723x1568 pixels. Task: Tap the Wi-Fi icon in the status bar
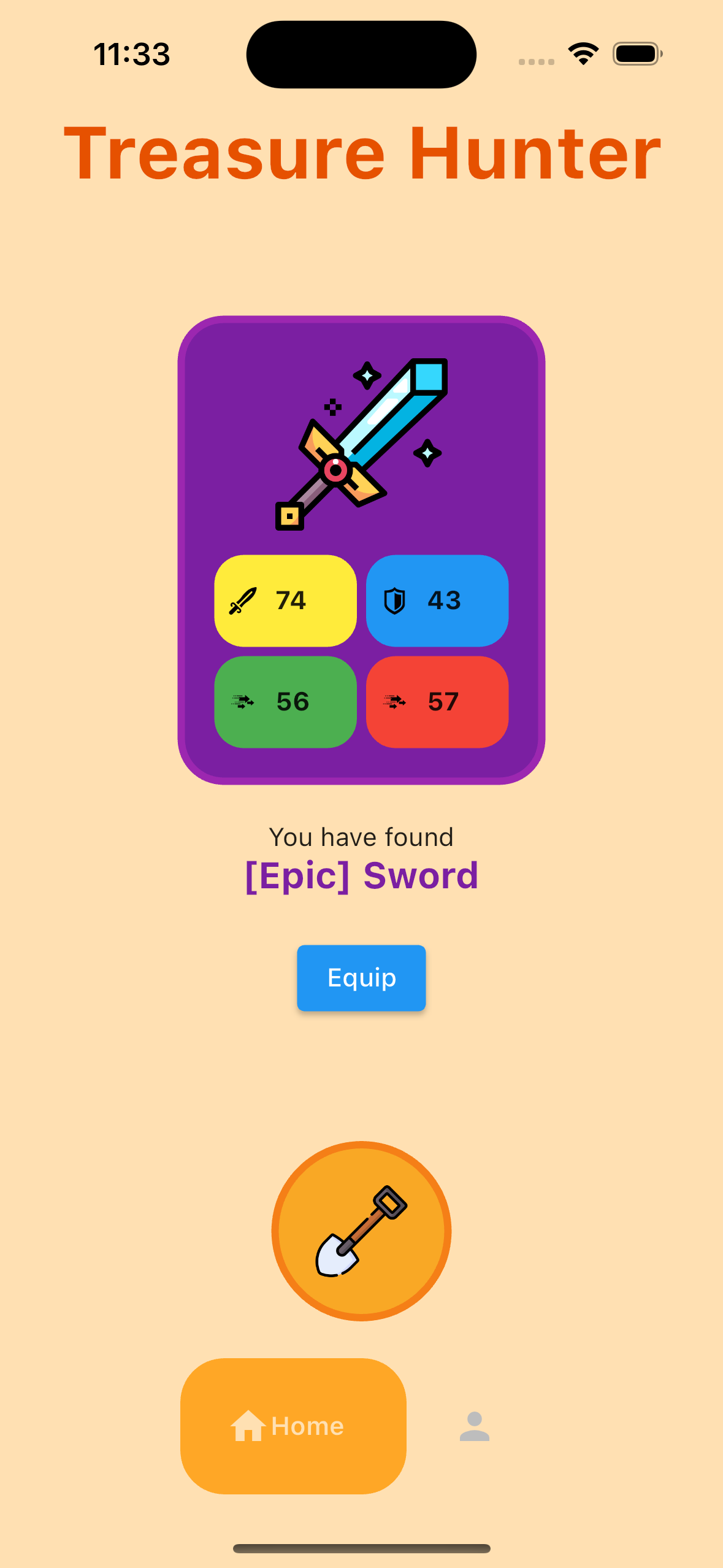click(582, 53)
